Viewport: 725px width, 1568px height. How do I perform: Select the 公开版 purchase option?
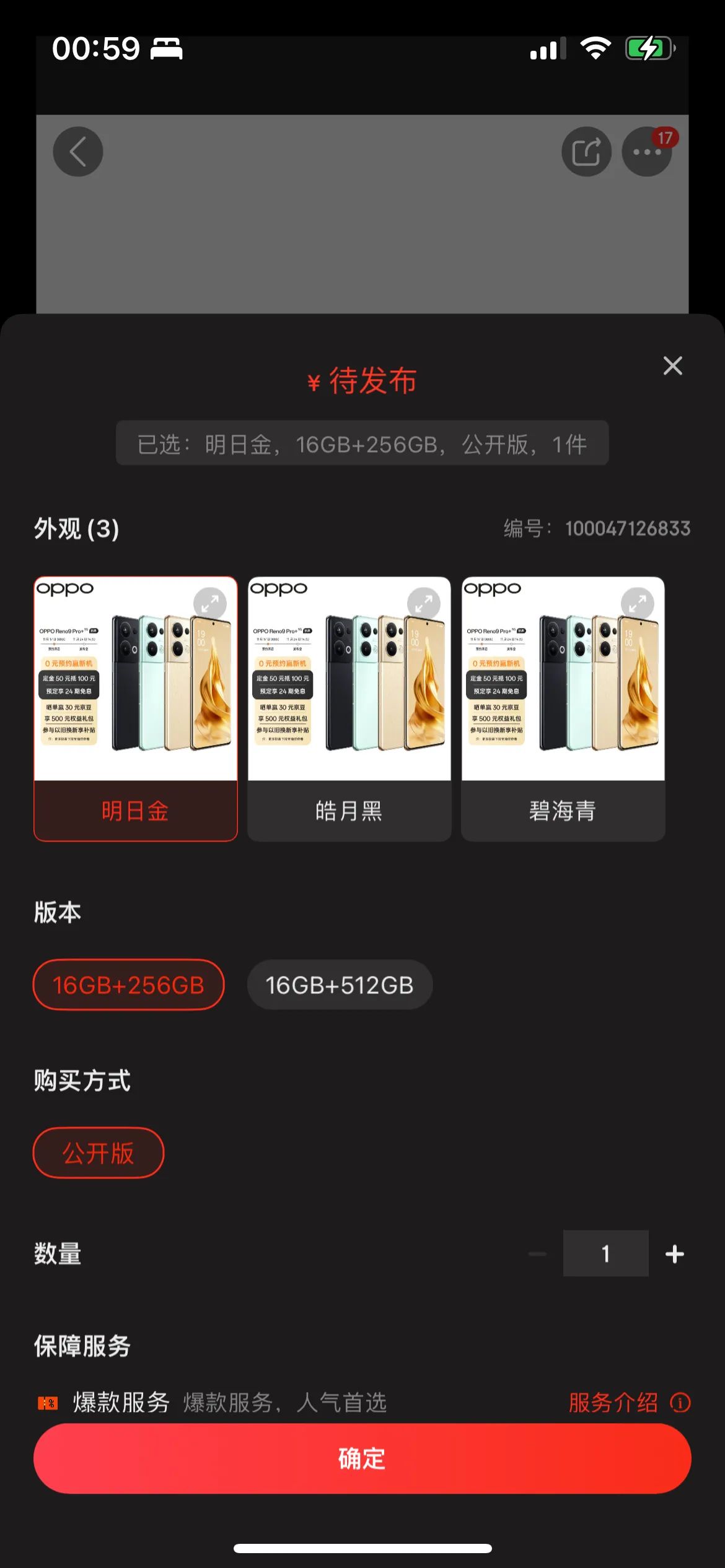[98, 1152]
